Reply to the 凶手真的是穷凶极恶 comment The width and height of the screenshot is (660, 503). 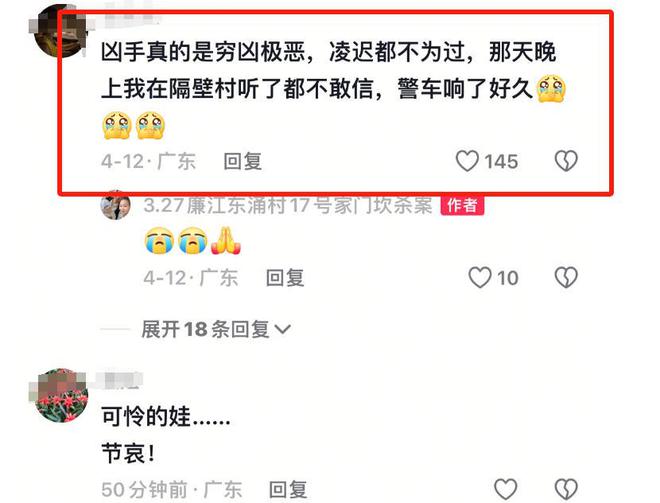[x=242, y=160]
